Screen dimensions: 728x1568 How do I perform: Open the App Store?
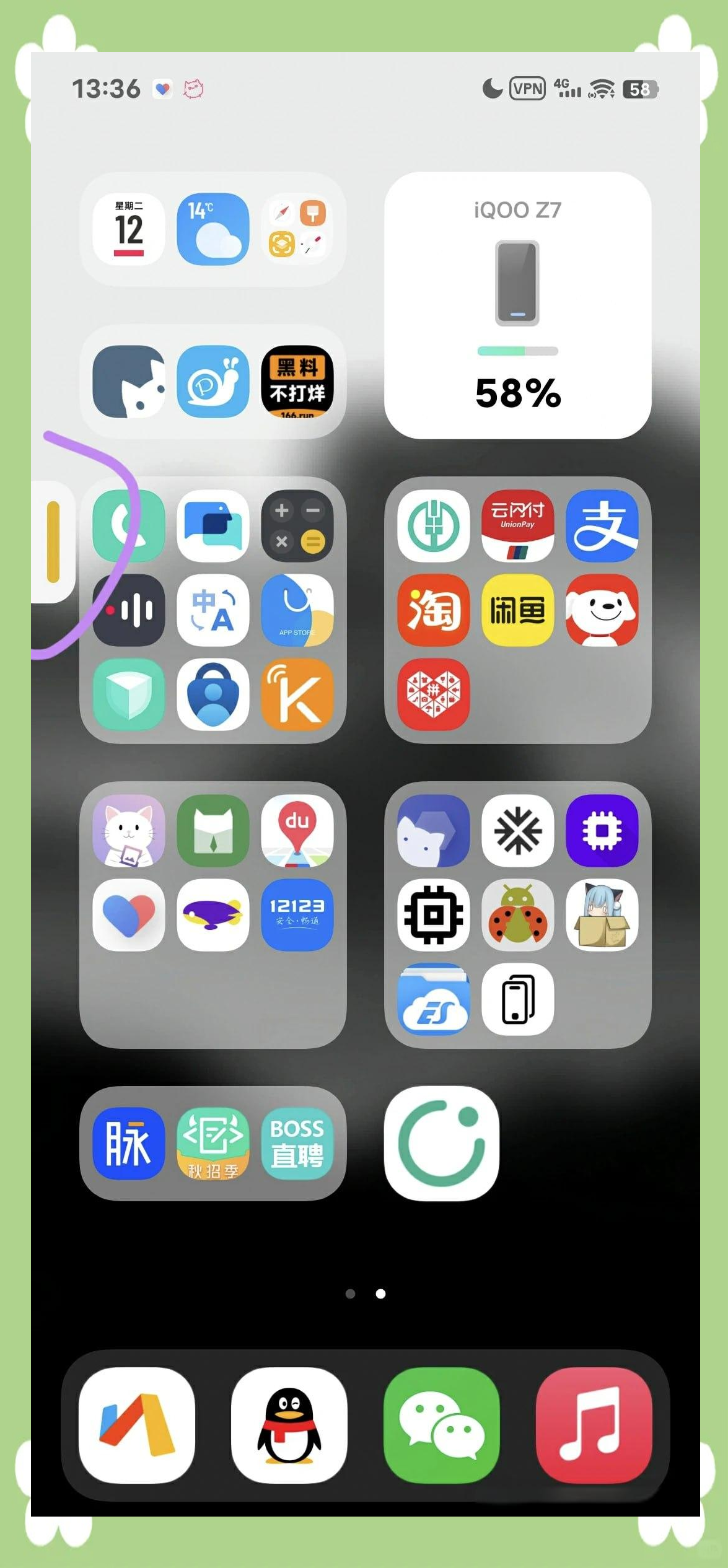tap(297, 610)
